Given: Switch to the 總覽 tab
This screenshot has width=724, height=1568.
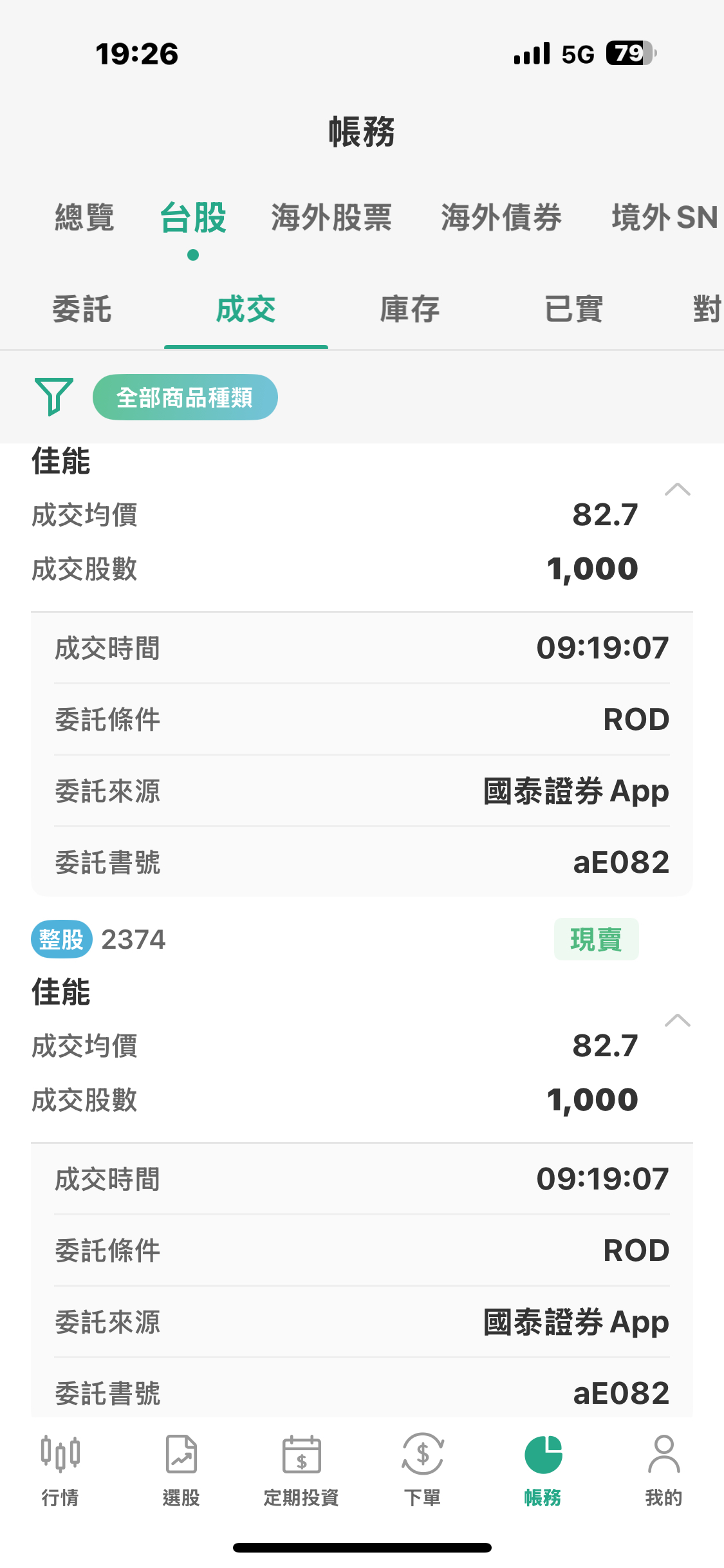Looking at the screenshot, I should [84, 218].
